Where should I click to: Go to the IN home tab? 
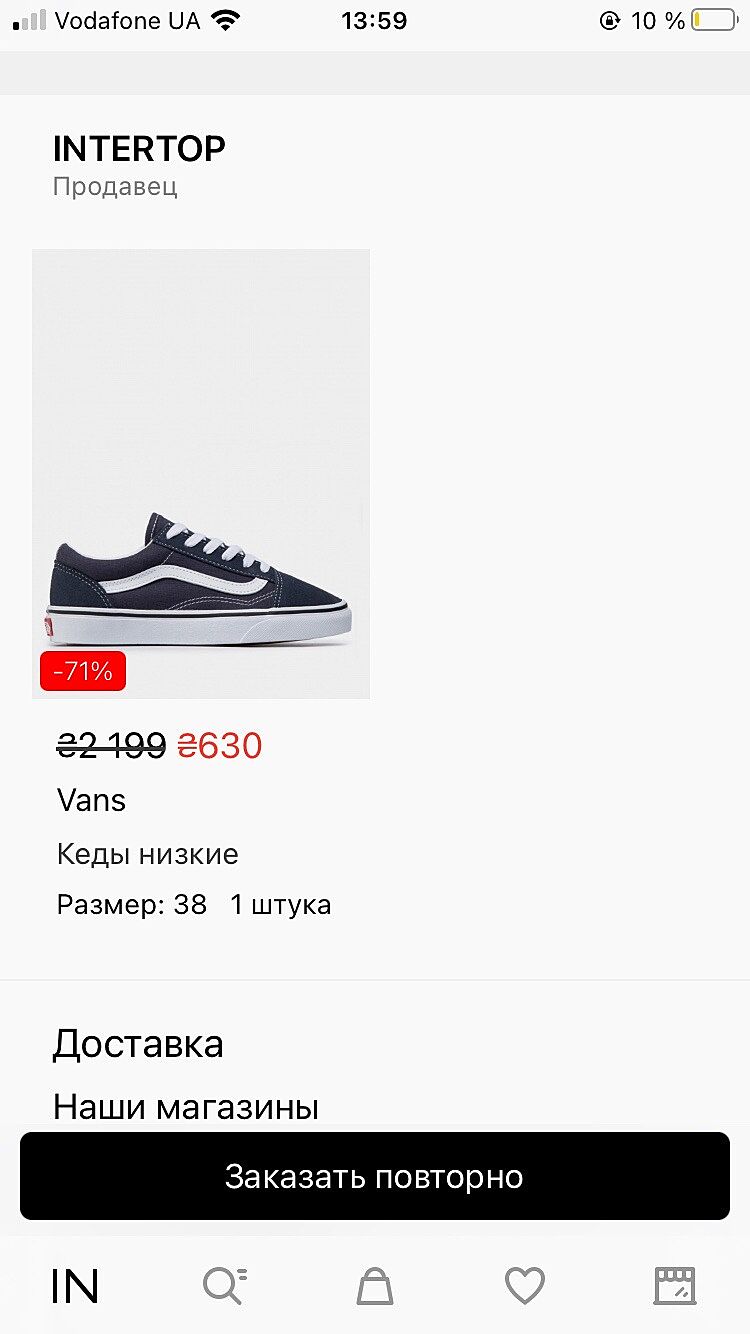pos(75,1286)
